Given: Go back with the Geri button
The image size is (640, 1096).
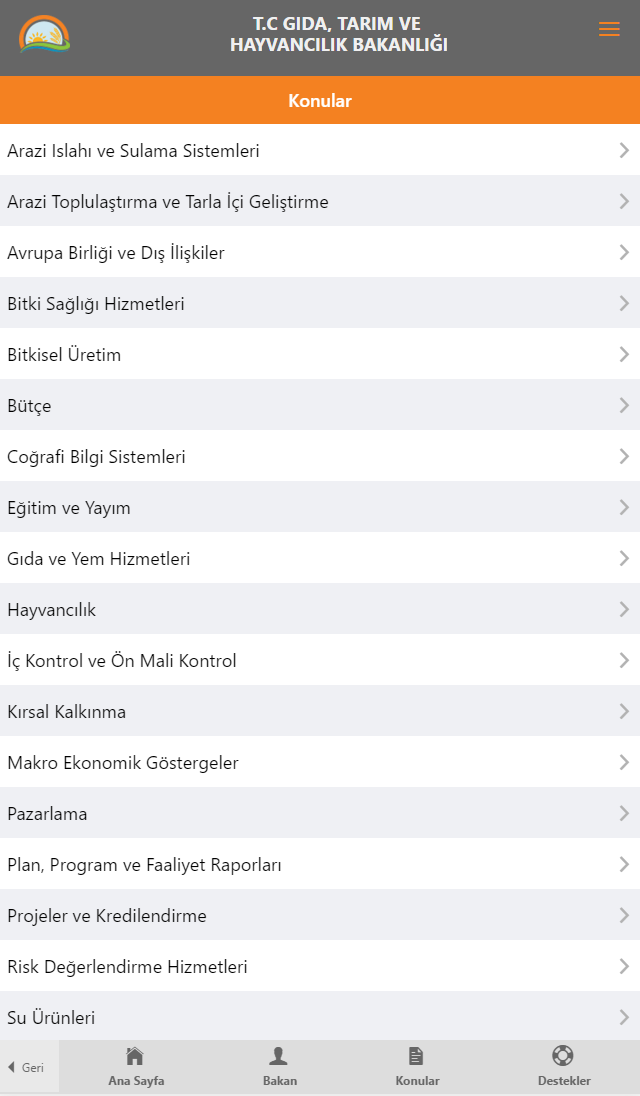Looking at the screenshot, I should pyautogui.click(x=29, y=1067).
